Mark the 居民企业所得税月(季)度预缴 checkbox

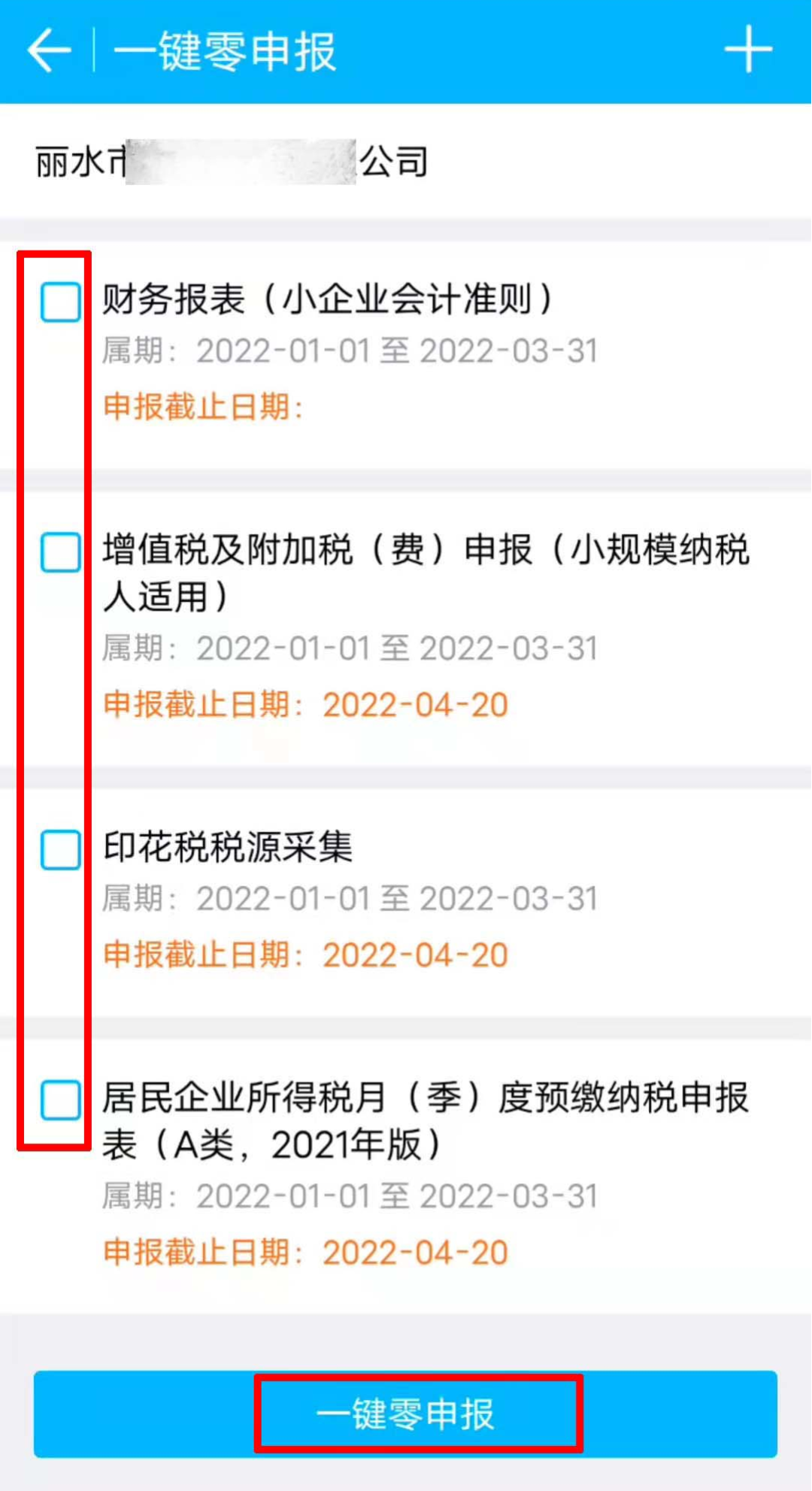pos(61,1101)
